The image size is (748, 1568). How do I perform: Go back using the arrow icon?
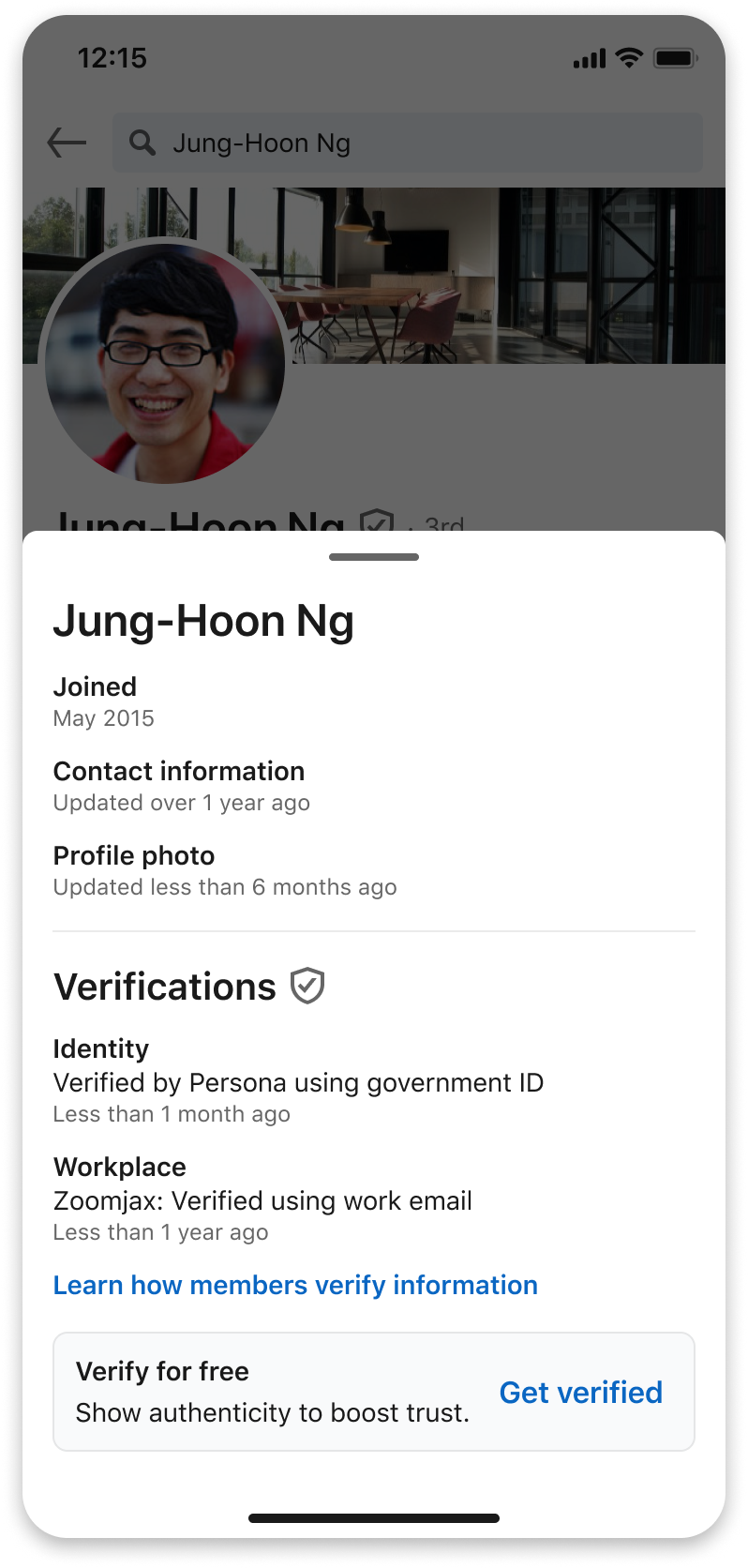[67, 143]
